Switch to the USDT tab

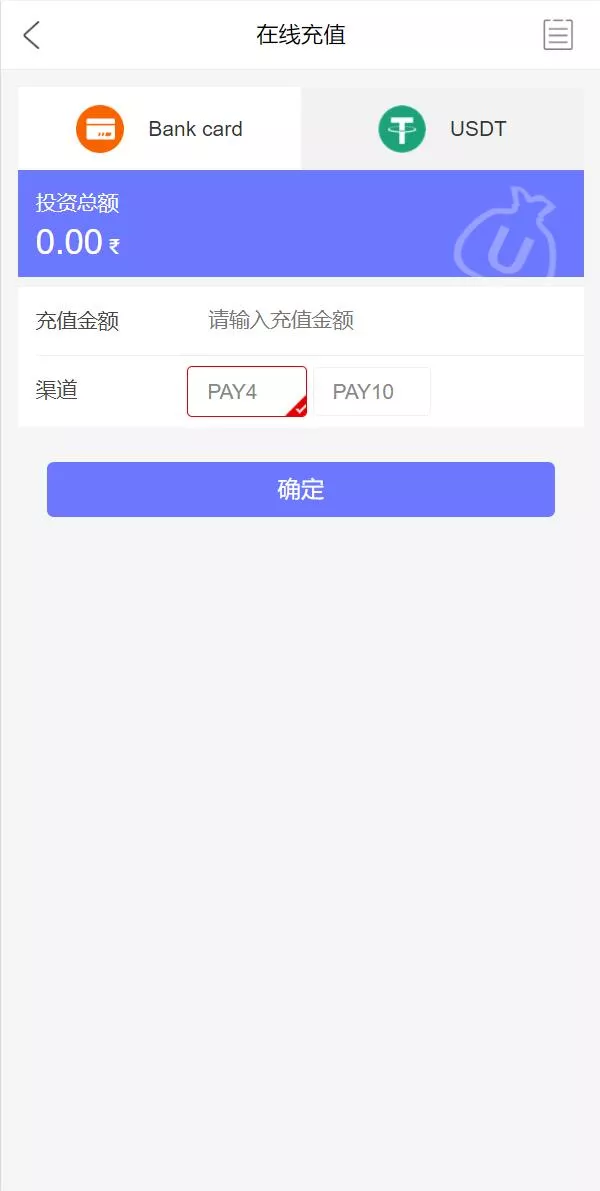(x=442, y=129)
